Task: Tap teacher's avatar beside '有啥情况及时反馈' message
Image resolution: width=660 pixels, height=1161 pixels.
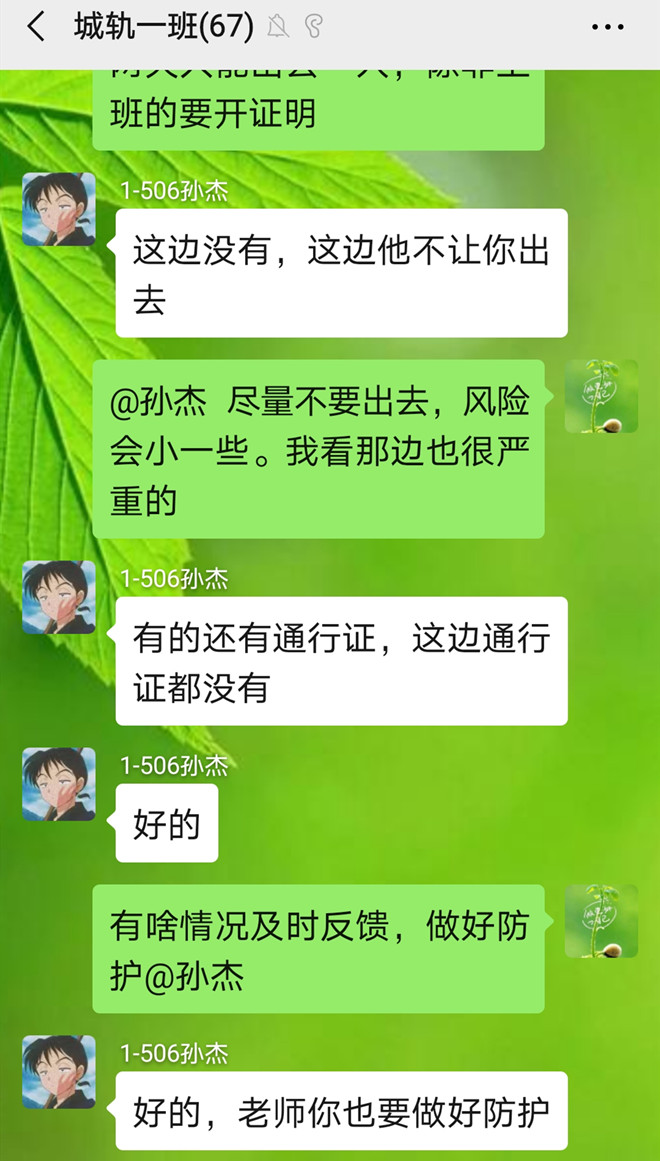Action: pos(601,921)
